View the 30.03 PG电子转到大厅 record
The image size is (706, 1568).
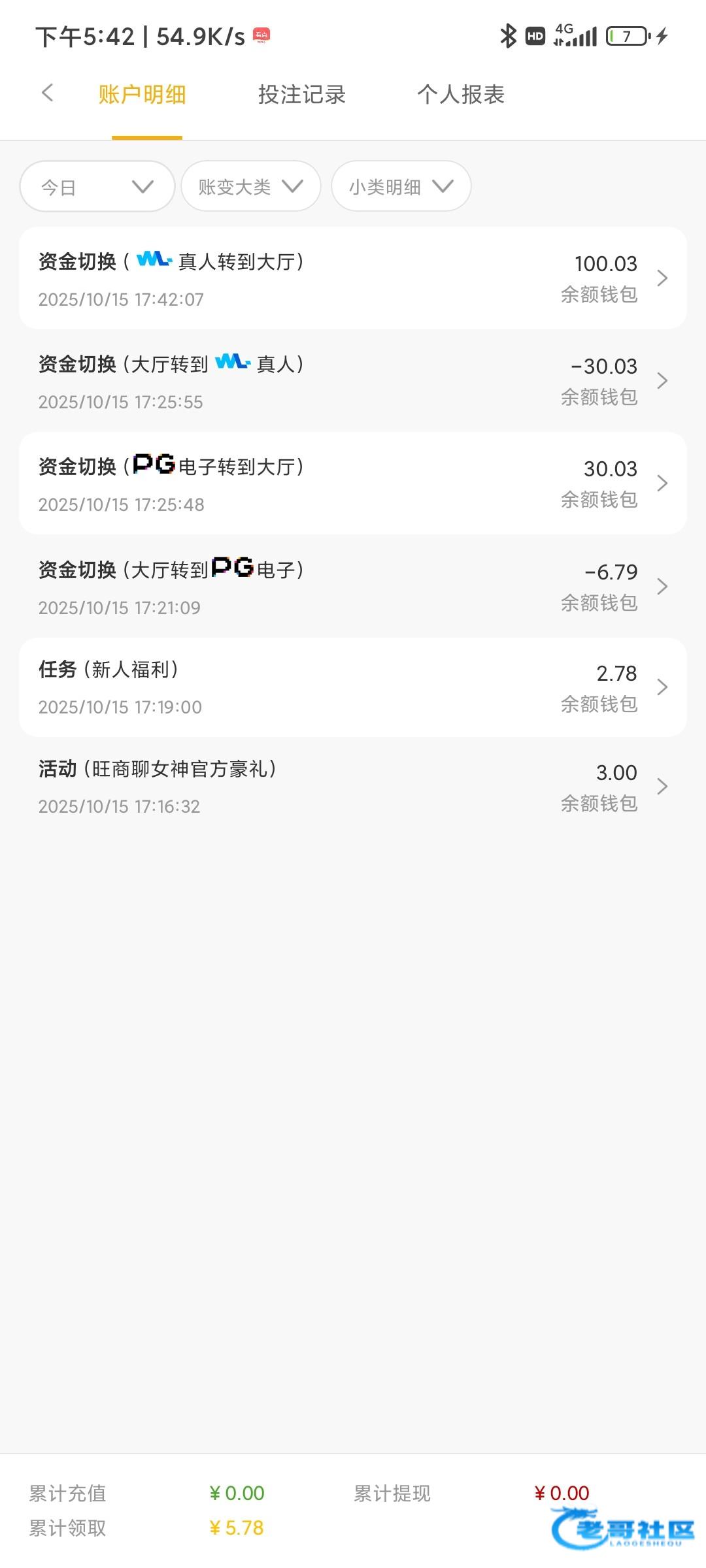click(353, 483)
